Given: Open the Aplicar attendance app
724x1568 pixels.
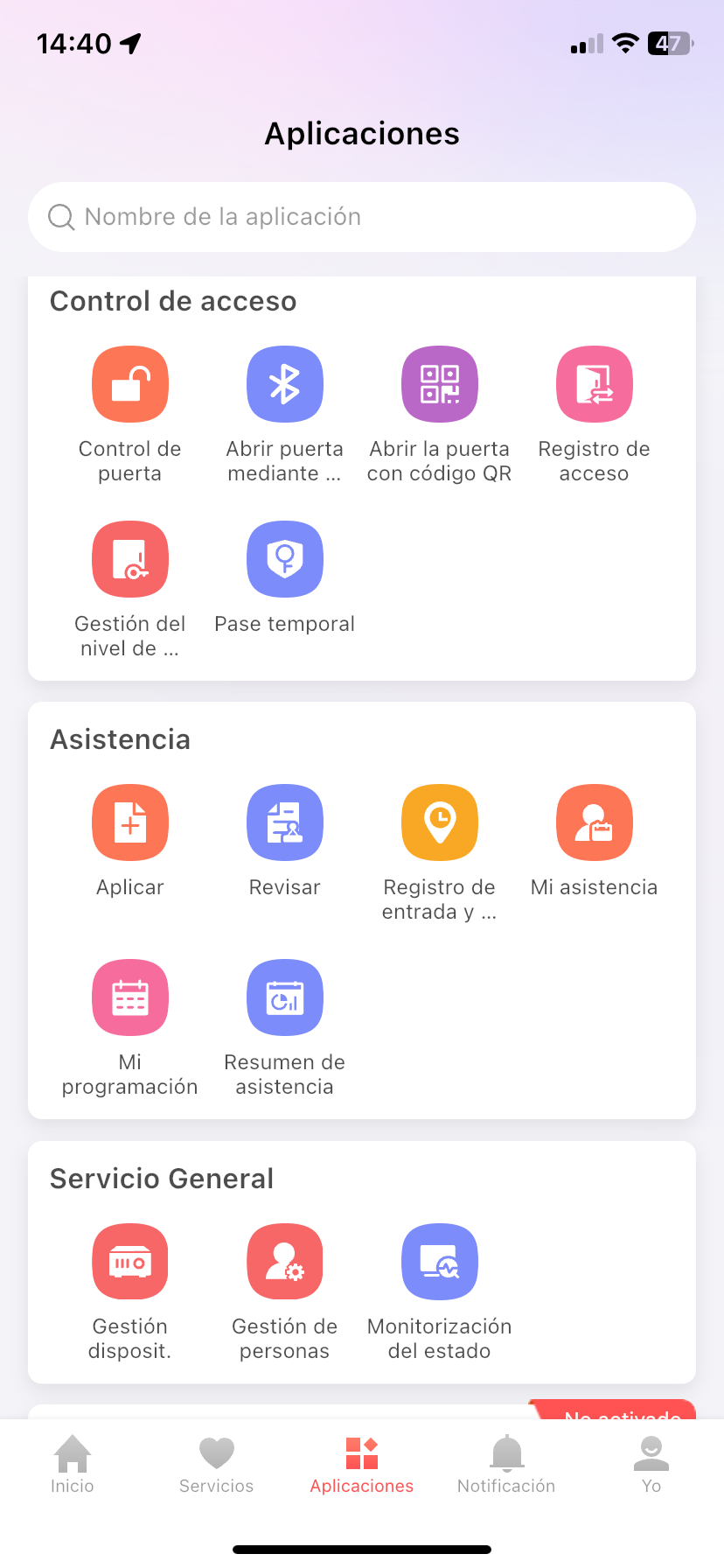Looking at the screenshot, I should (x=130, y=823).
